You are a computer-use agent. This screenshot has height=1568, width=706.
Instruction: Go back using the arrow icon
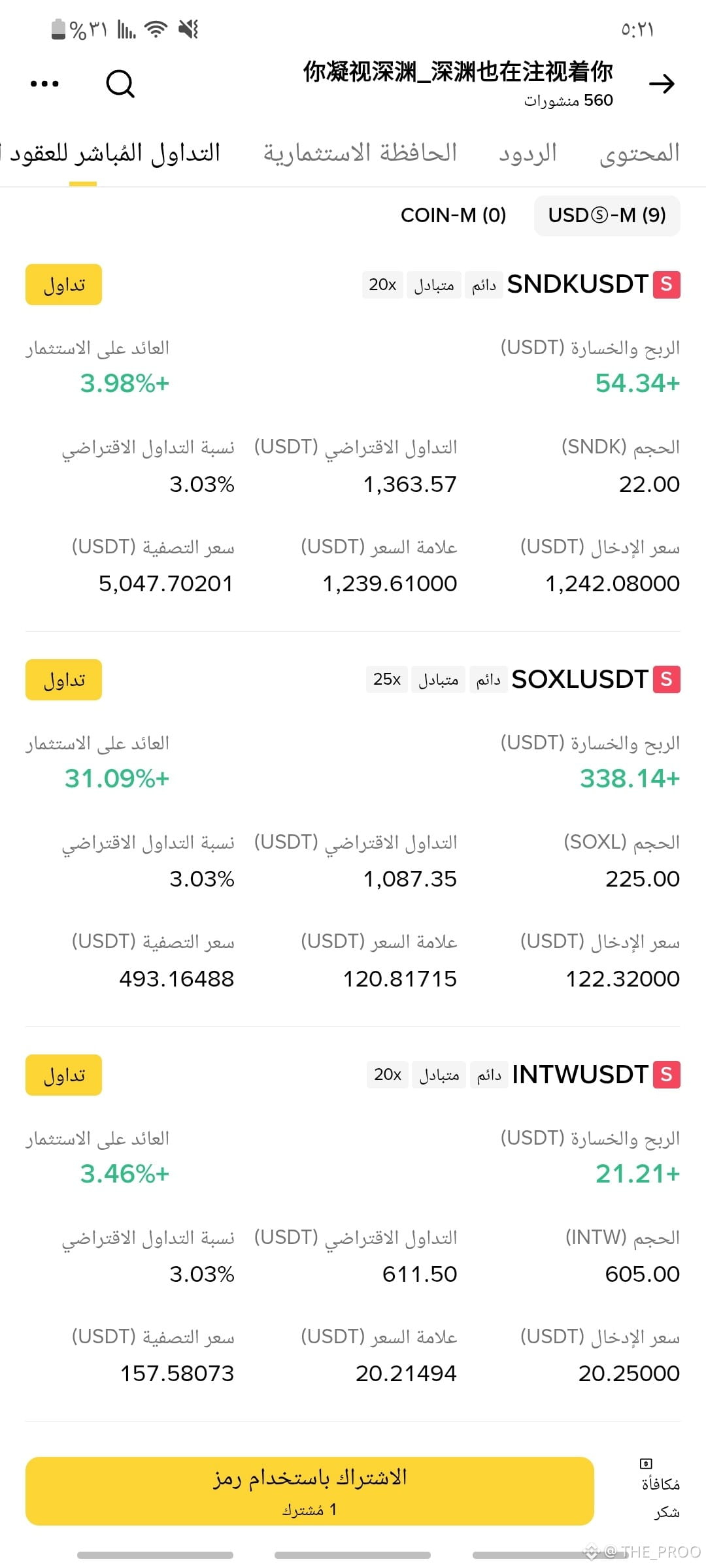tap(662, 84)
